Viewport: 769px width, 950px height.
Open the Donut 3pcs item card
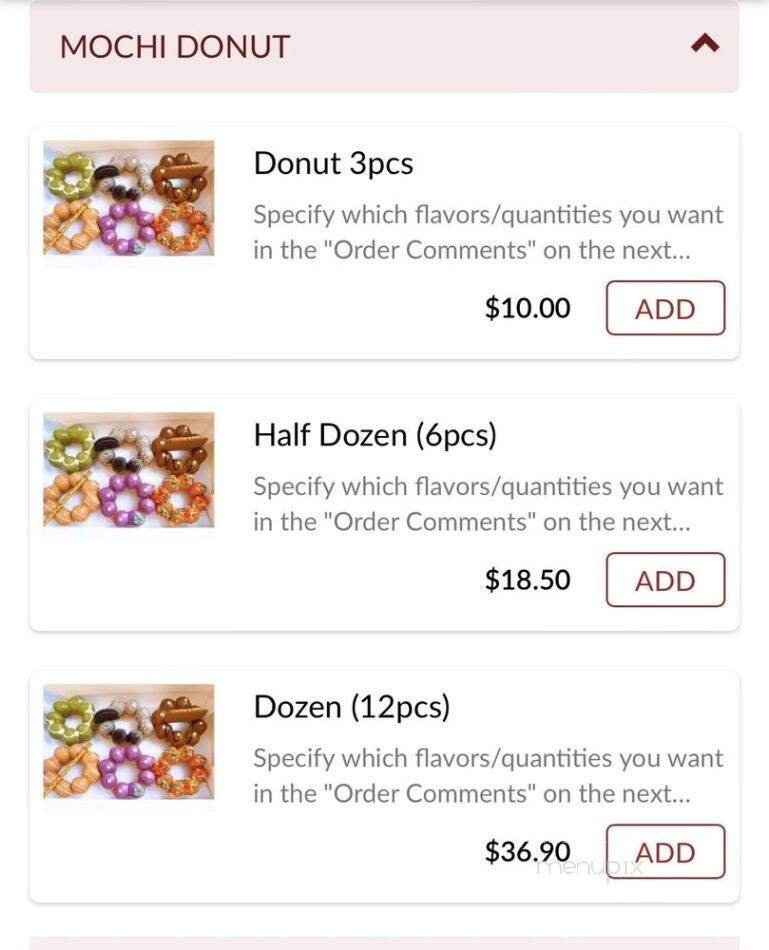coord(333,163)
